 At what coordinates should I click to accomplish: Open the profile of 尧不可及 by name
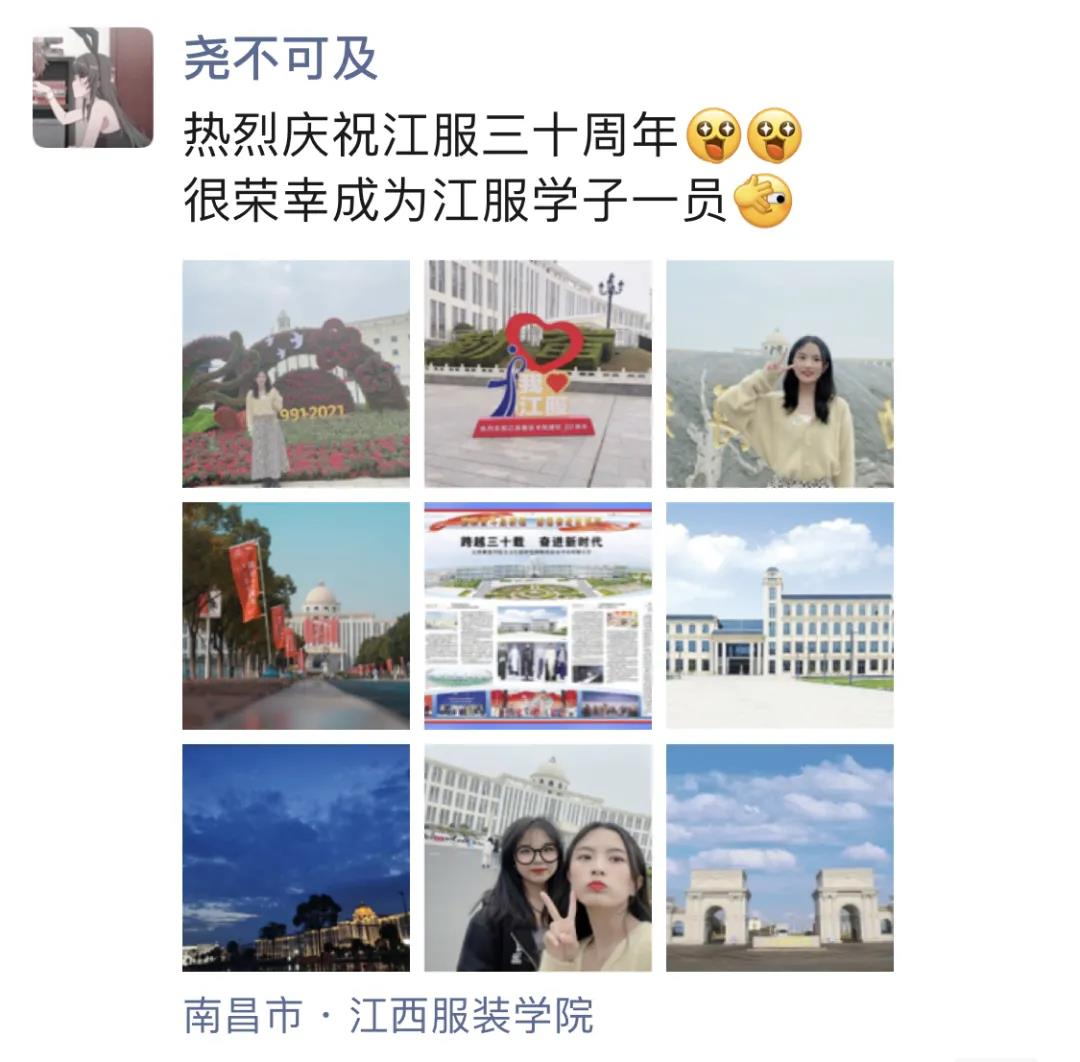(280, 59)
